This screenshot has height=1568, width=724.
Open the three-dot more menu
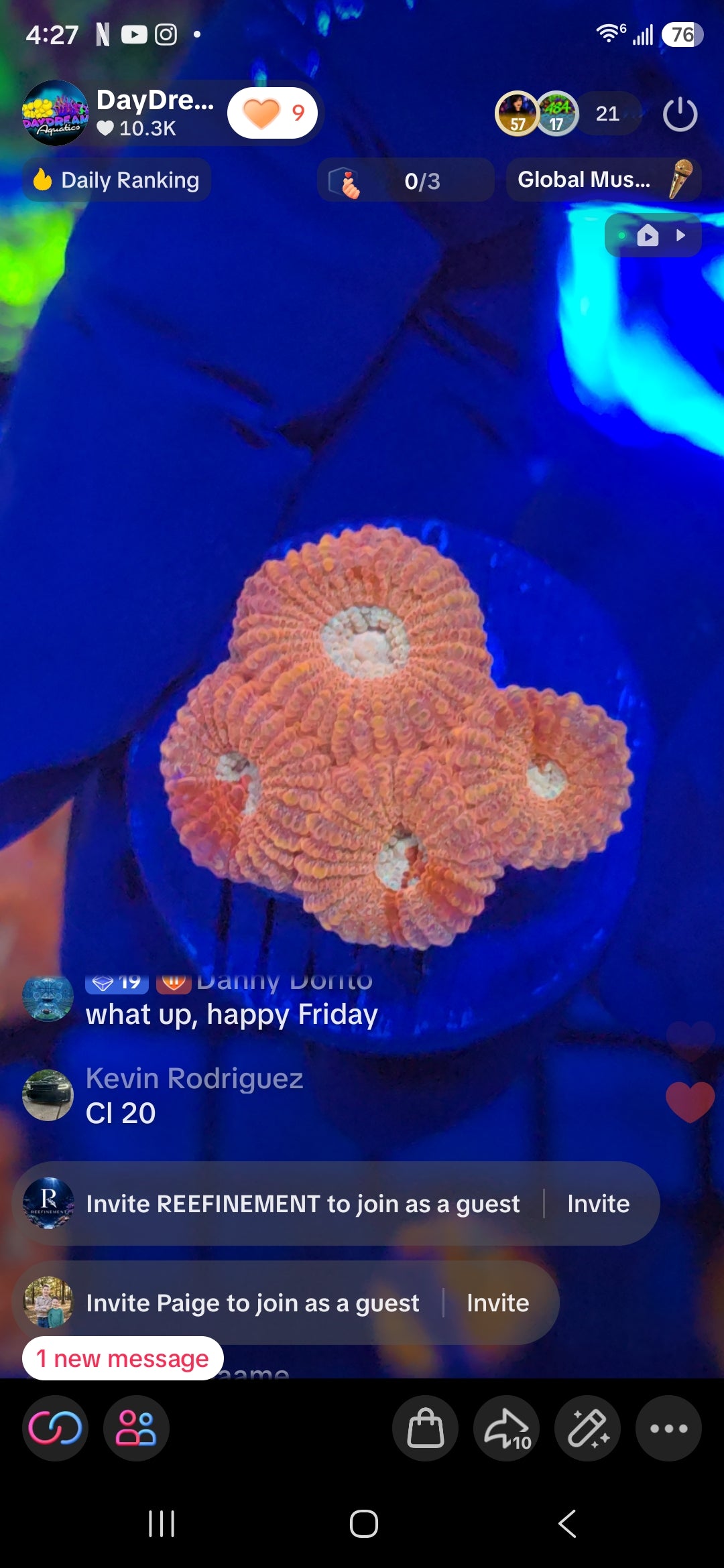669,1428
